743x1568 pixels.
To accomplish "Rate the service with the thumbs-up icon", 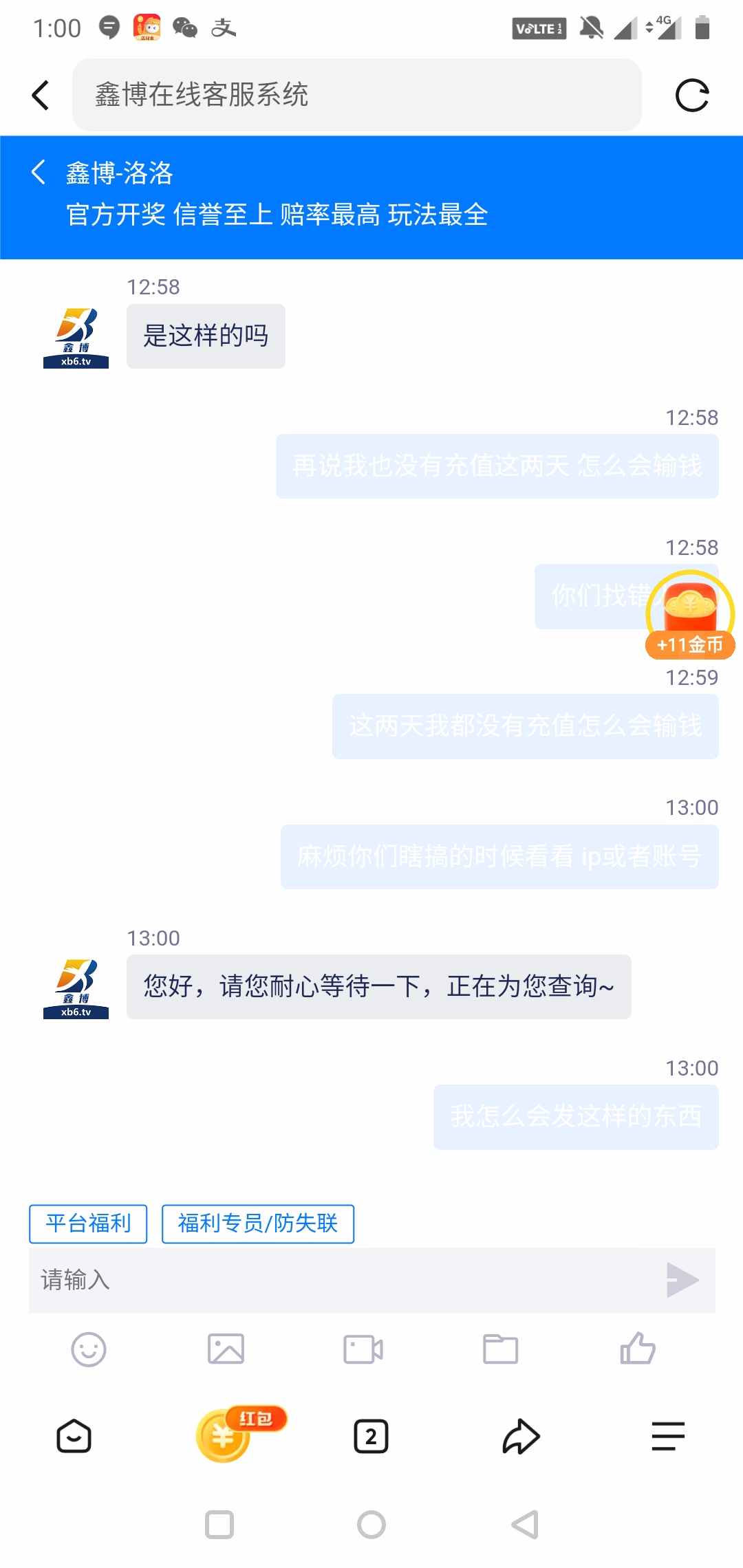I will [x=638, y=1348].
